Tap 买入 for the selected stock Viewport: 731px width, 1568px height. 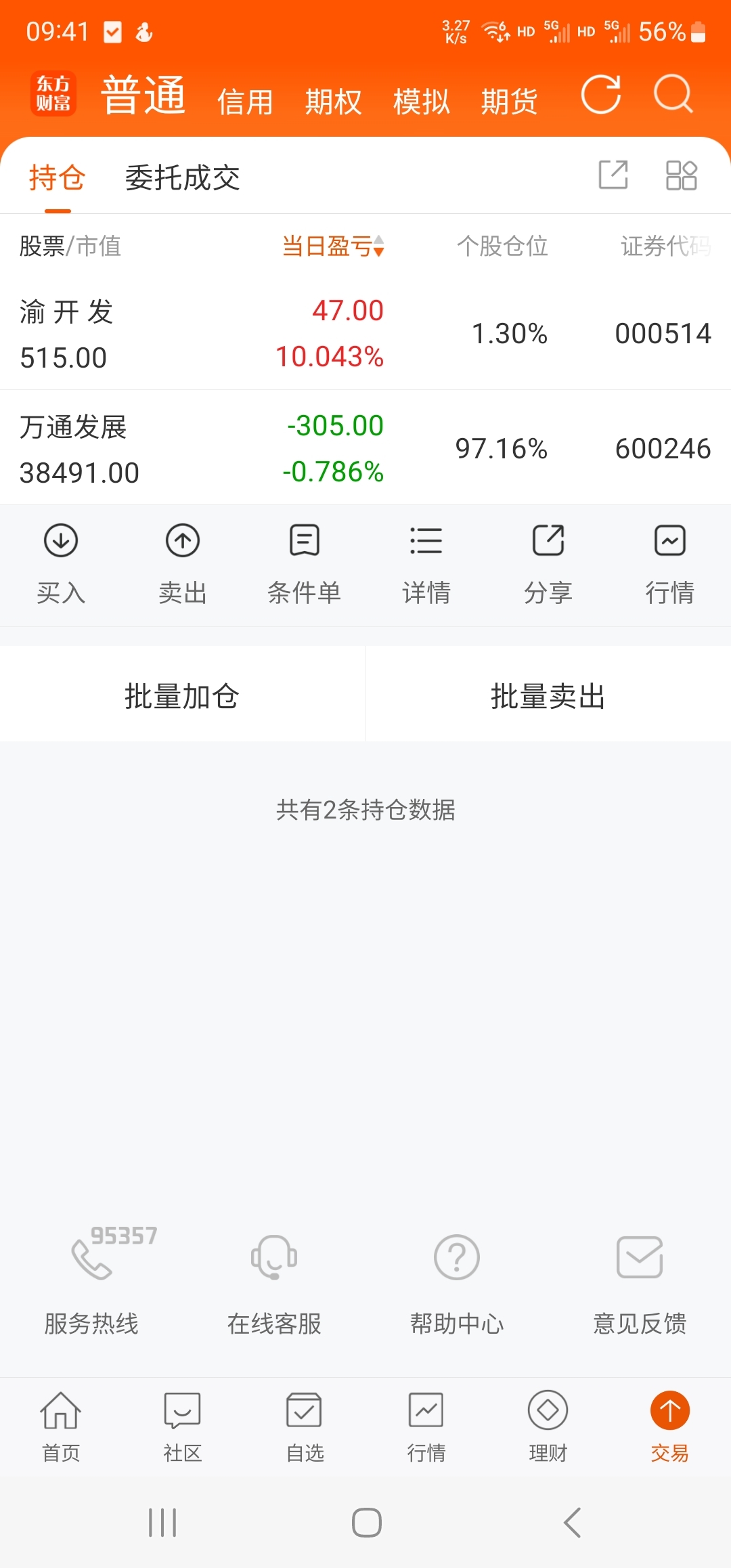coord(61,564)
